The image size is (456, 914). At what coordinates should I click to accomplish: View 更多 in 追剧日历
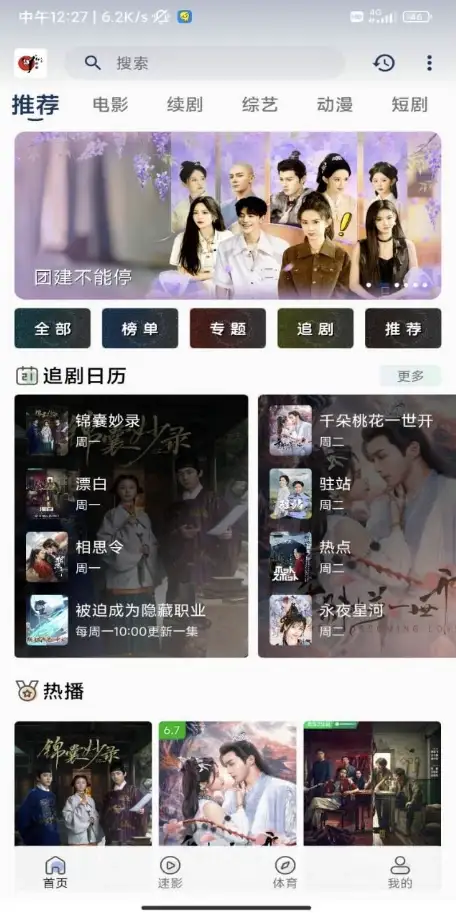411,376
